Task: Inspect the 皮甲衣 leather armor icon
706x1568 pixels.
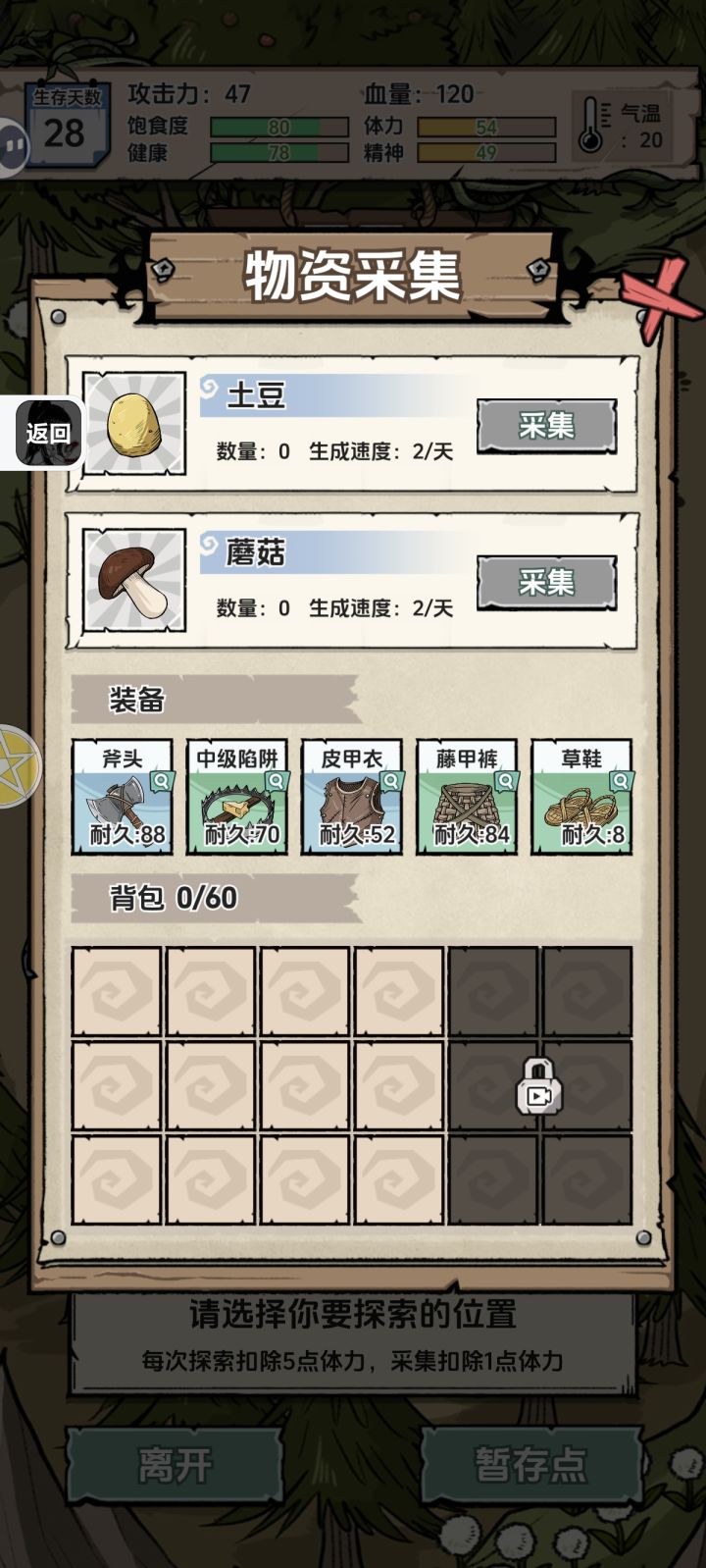Action: [x=352, y=800]
